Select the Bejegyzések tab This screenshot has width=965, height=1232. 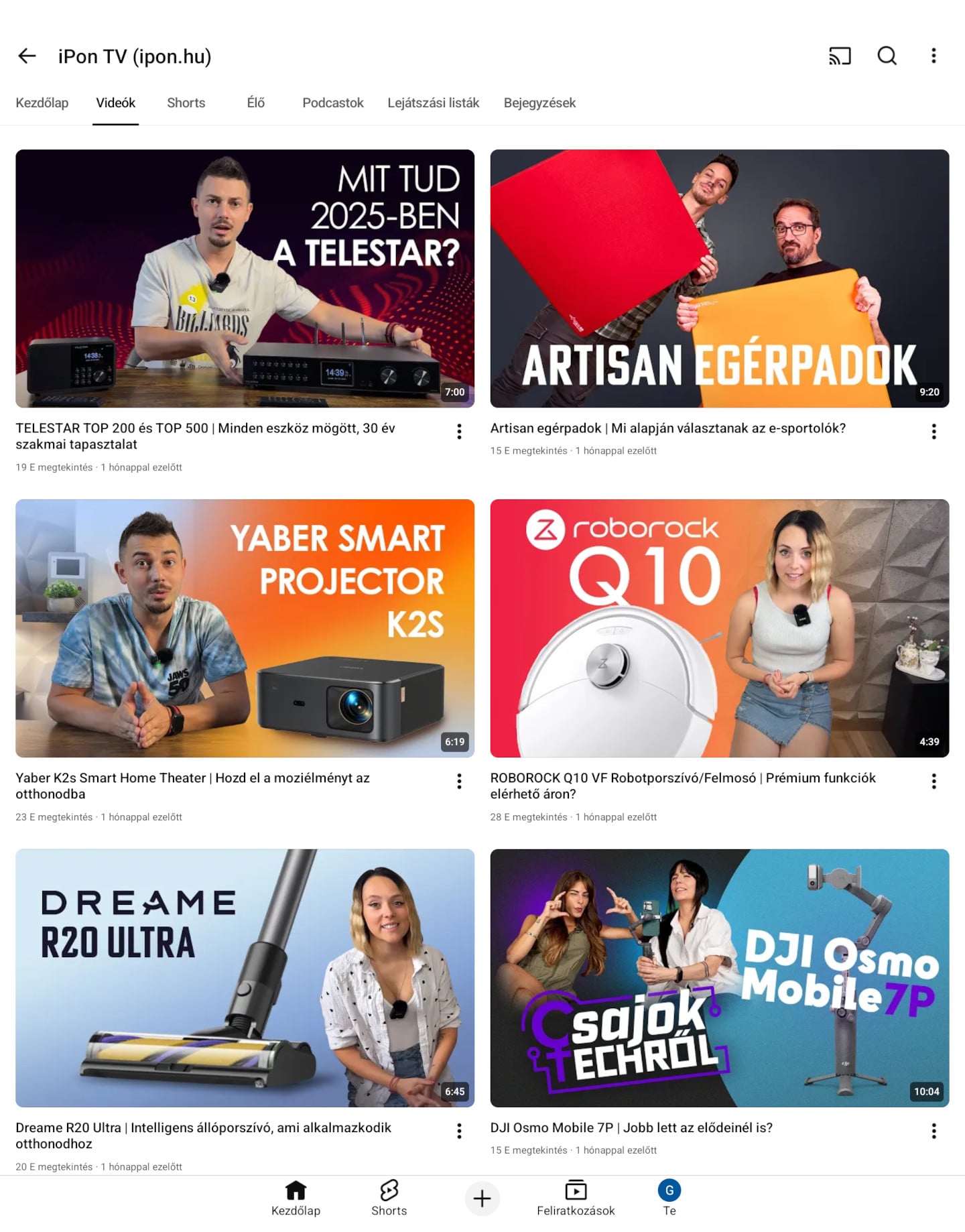[x=539, y=103]
